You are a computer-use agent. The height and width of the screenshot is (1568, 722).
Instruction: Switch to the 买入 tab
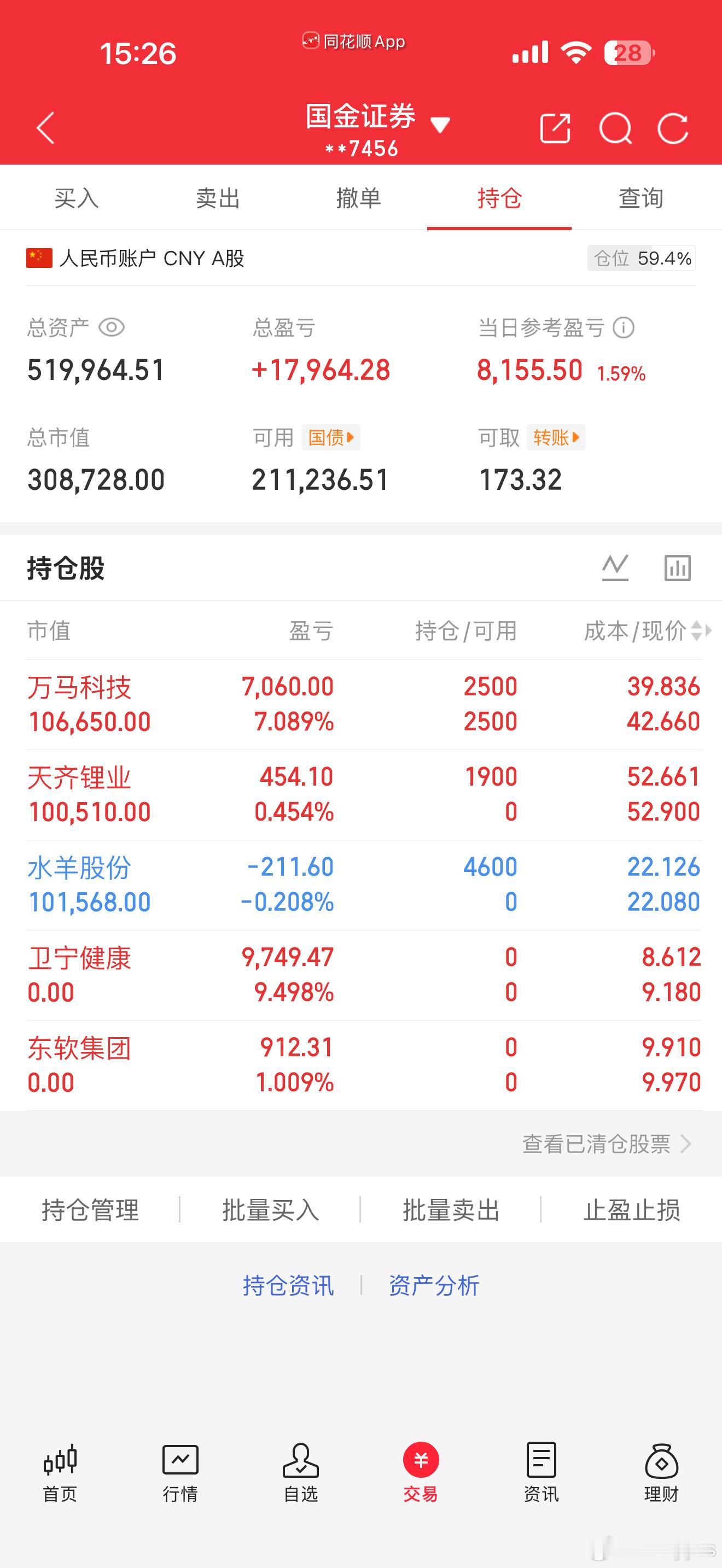pyautogui.click(x=75, y=198)
